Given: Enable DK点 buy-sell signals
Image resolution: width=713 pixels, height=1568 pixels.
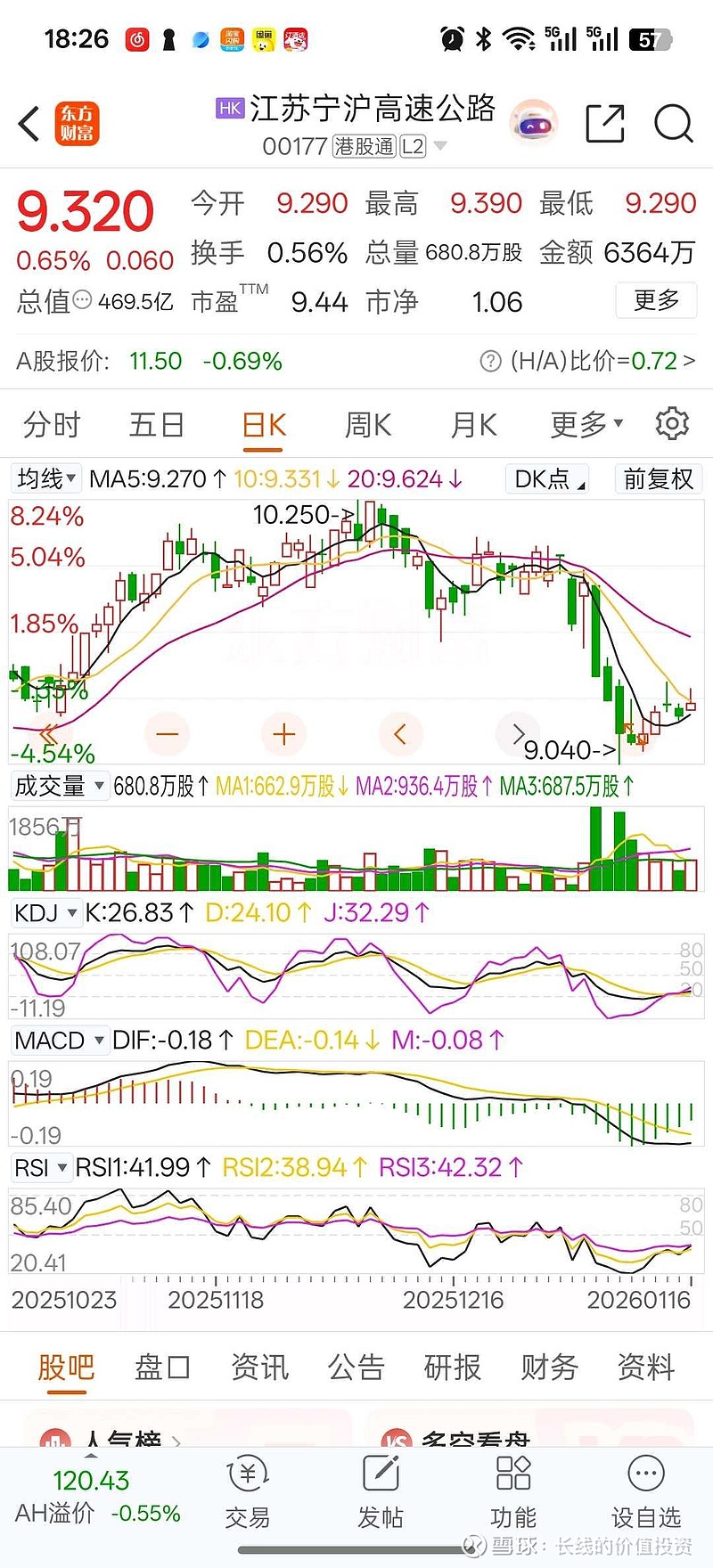Looking at the screenshot, I should coord(546,478).
